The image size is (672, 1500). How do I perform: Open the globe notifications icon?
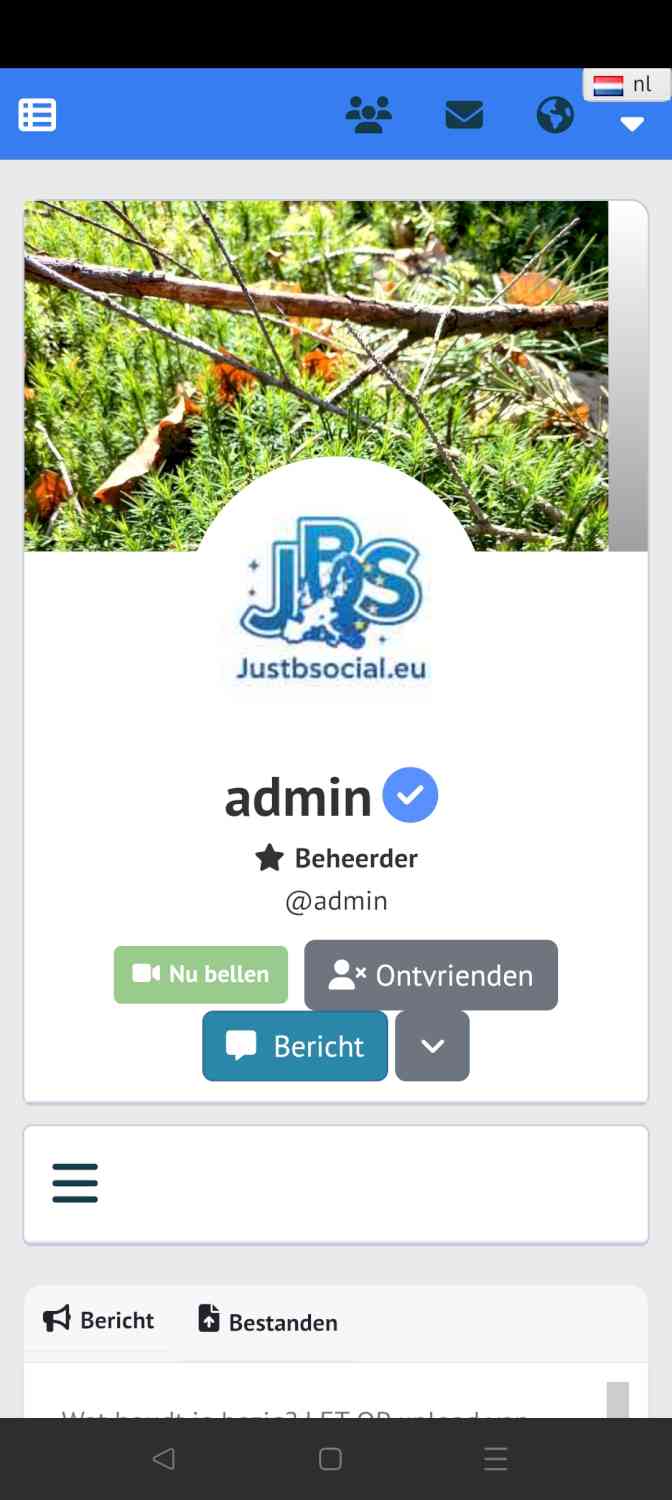tap(555, 115)
